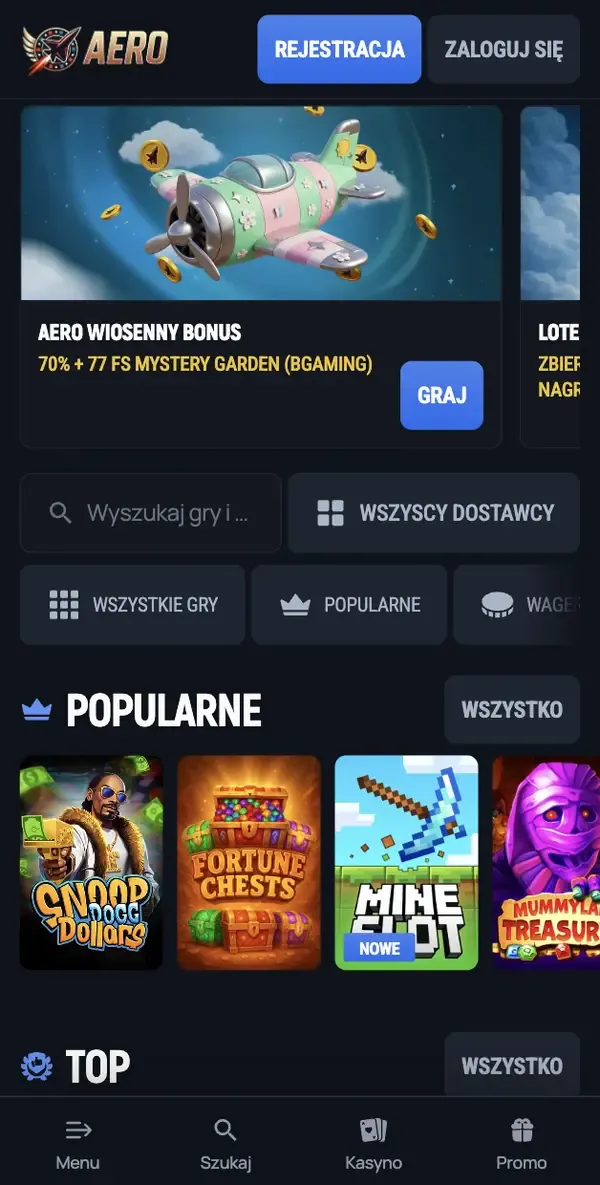This screenshot has width=600, height=1185.
Task: Select the Wszystkie gry category chip
Action: point(133,604)
